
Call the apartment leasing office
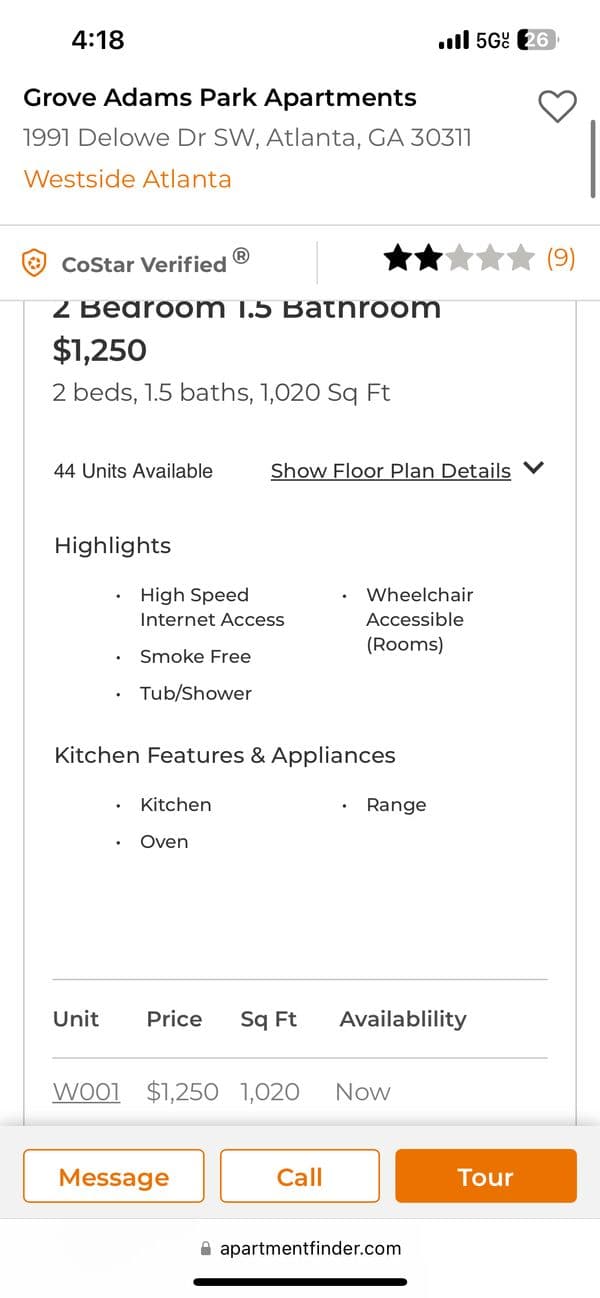tap(300, 1177)
